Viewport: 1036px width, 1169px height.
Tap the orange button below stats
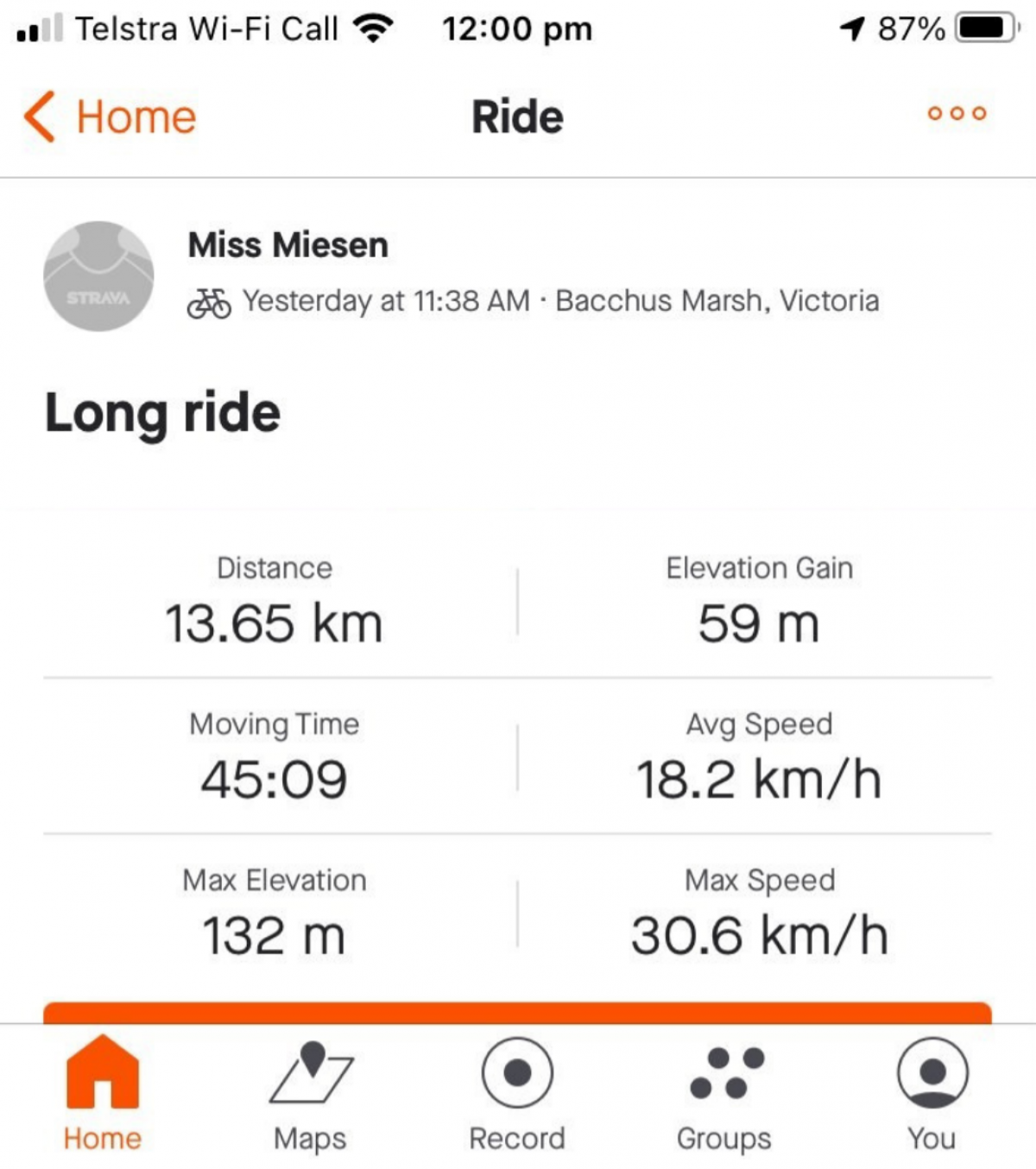click(517, 1013)
